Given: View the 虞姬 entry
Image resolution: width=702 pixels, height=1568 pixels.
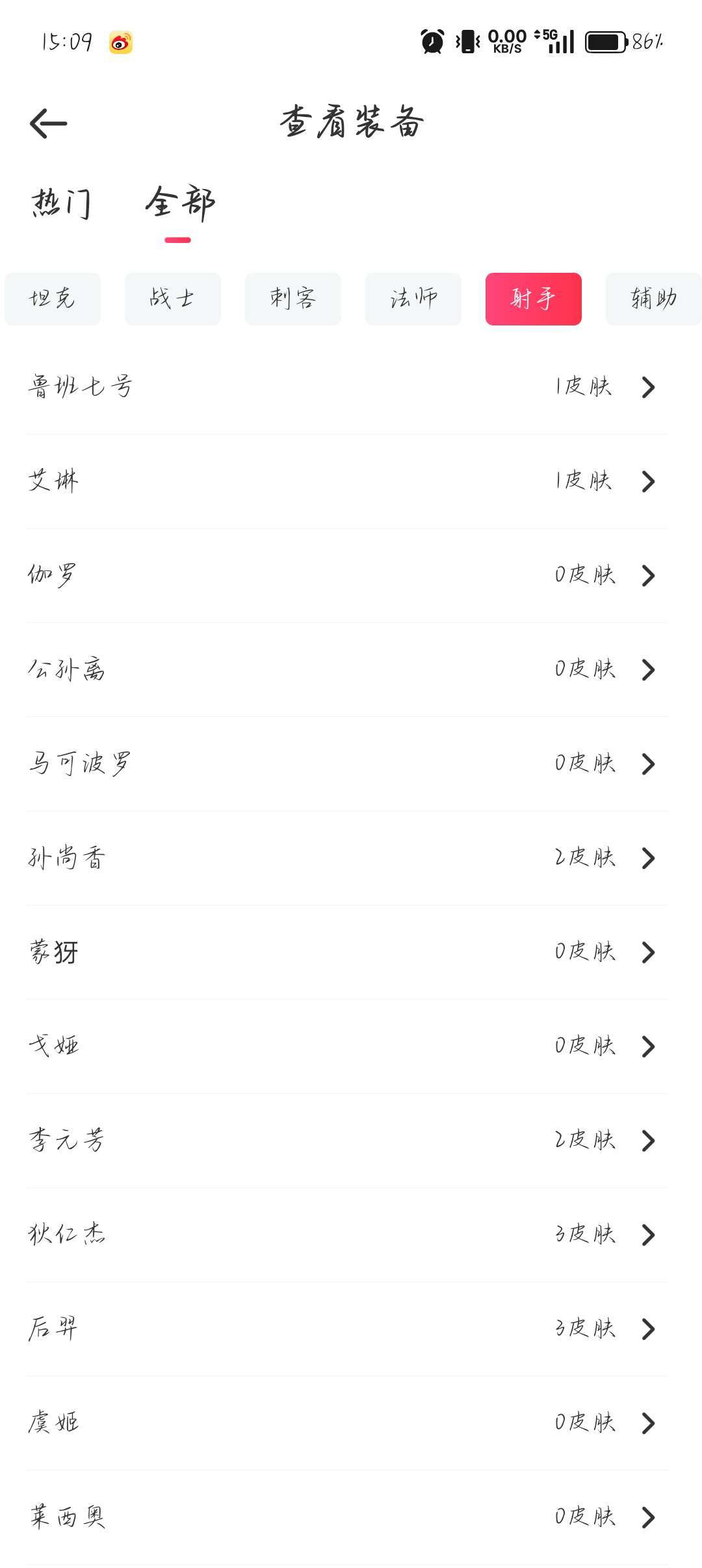Looking at the screenshot, I should click(x=347, y=1423).
